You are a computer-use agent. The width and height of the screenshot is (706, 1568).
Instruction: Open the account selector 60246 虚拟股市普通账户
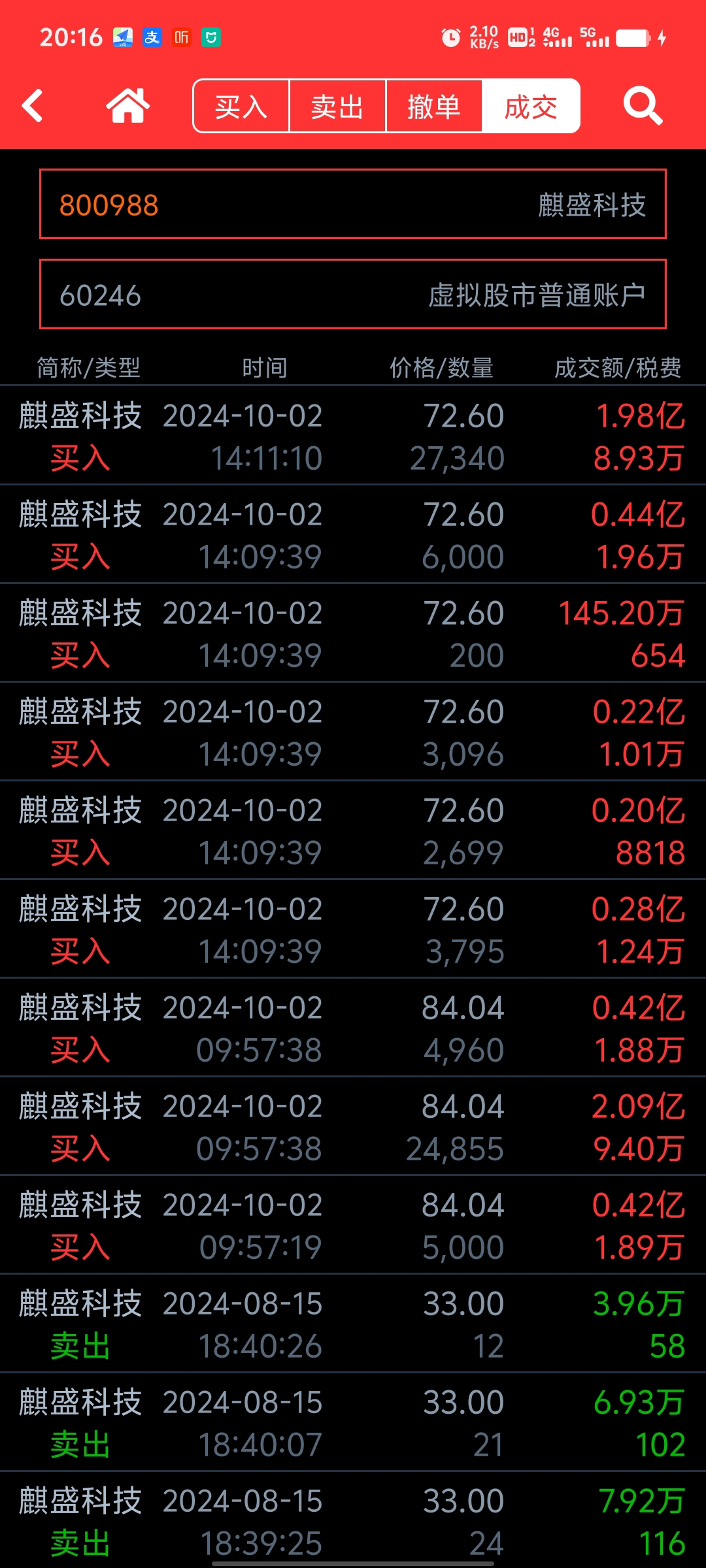353,295
